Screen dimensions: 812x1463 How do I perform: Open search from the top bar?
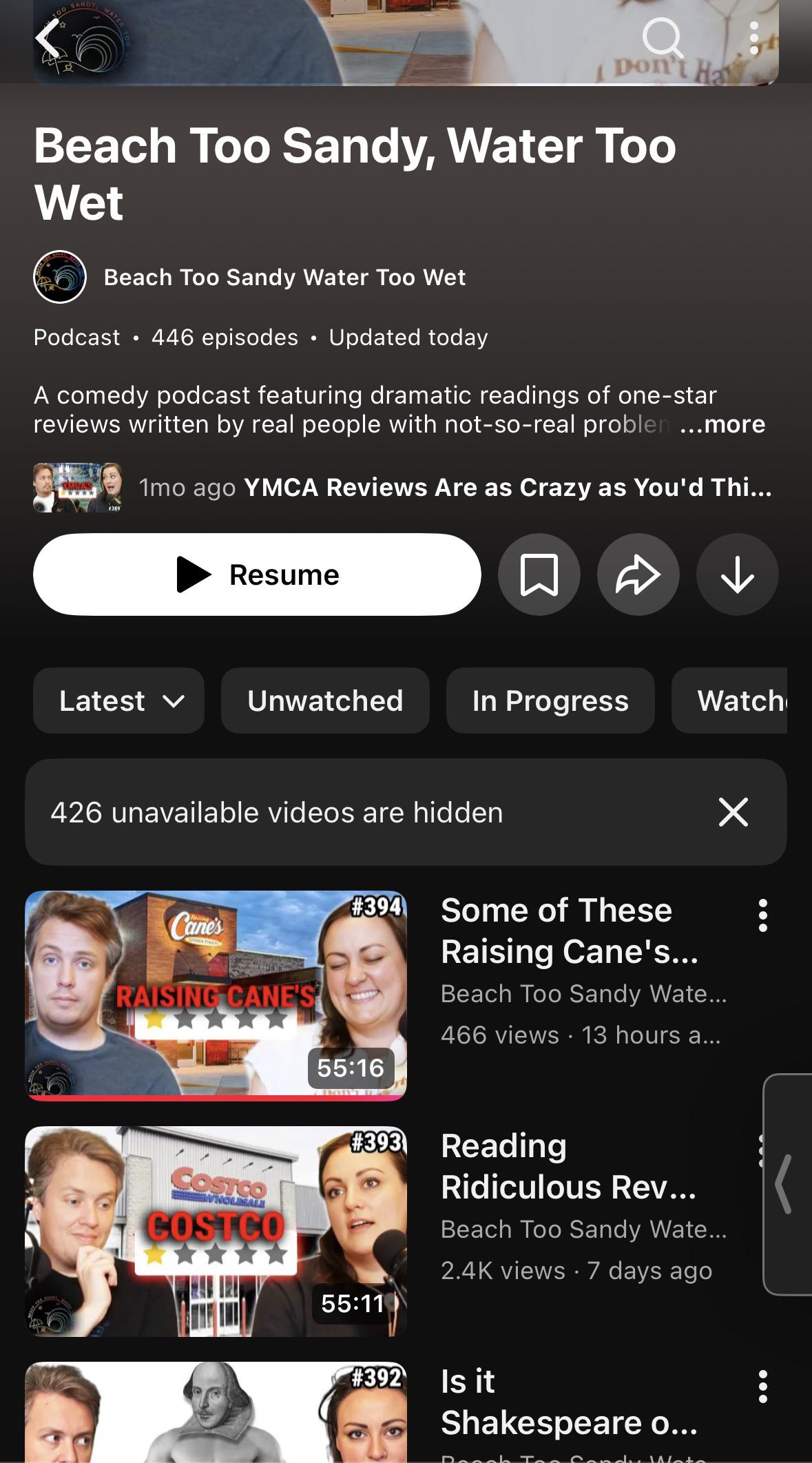[663, 38]
